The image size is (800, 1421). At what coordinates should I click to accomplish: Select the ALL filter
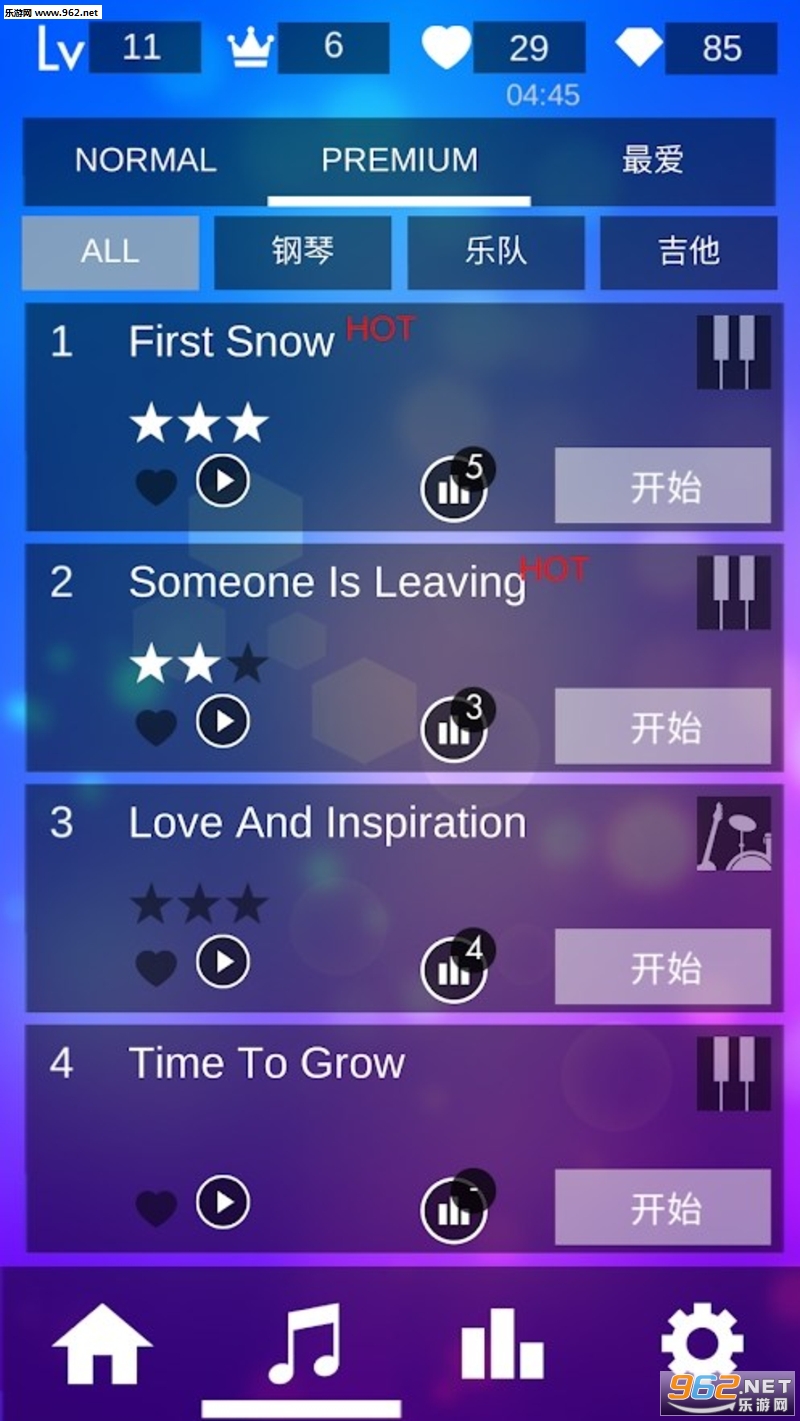110,252
